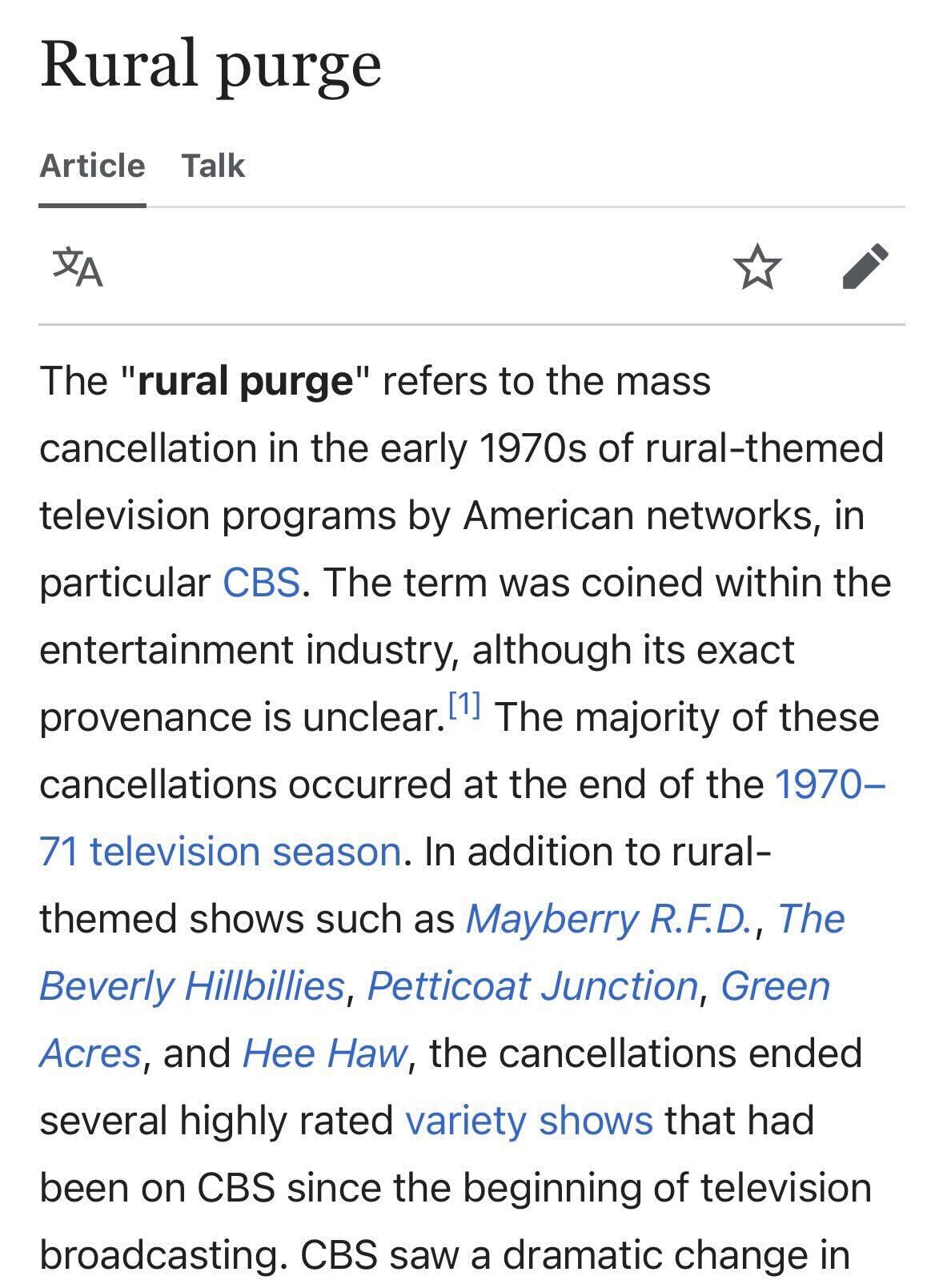This screenshot has height=1288, width=943.
Task: Open the Mayberry R.F.D. link
Action: [x=608, y=918]
